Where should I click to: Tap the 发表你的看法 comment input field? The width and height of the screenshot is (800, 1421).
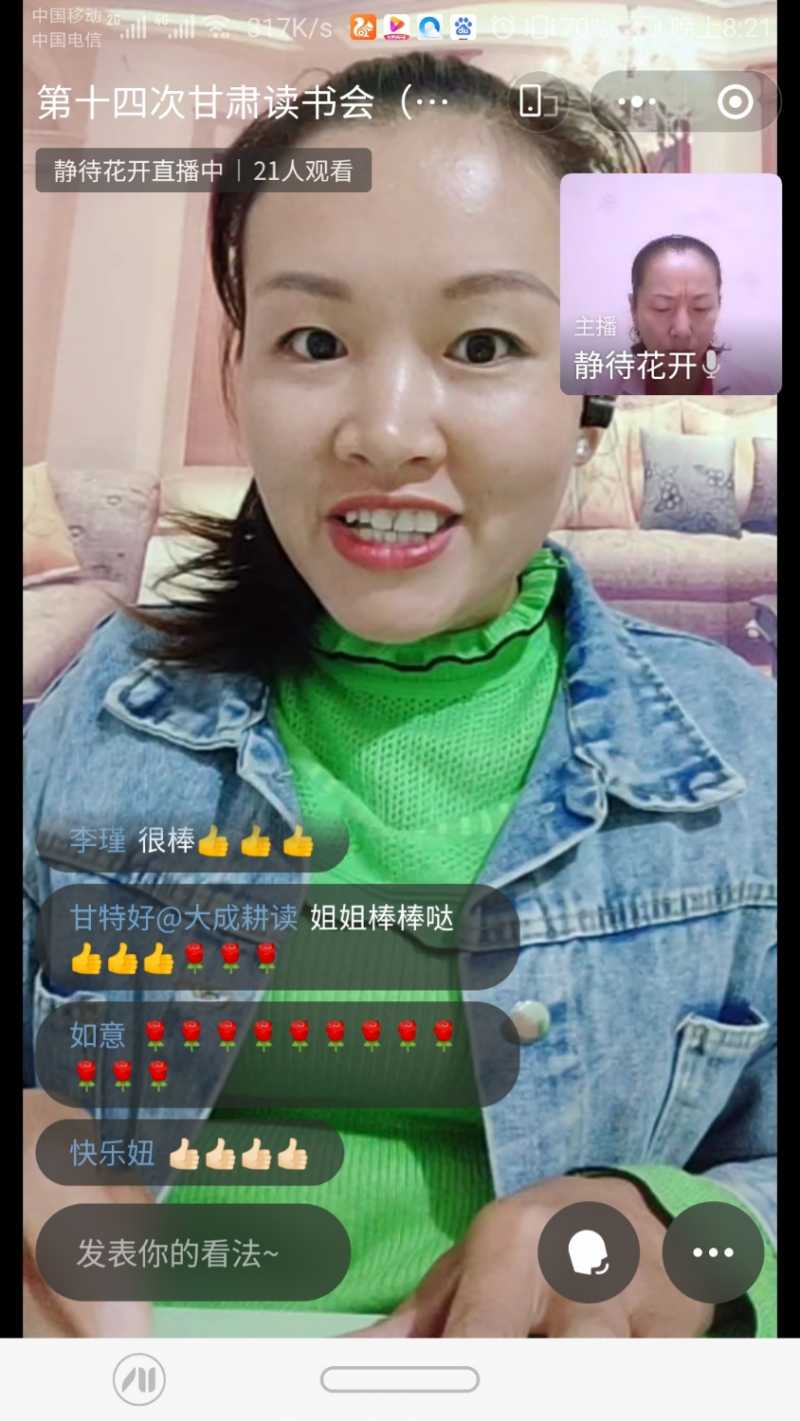[193, 1252]
